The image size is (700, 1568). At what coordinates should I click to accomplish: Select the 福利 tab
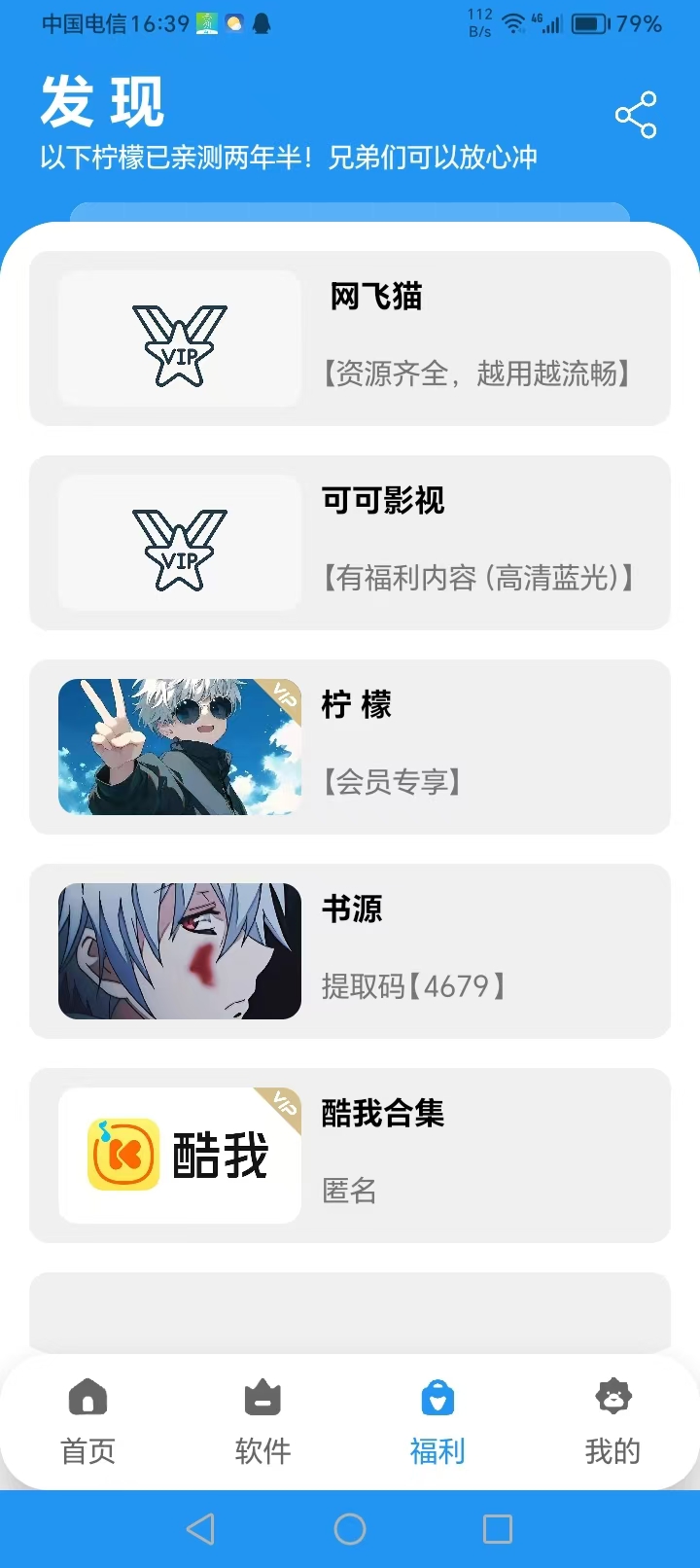pyautogui.click(x=437, y=1422)
